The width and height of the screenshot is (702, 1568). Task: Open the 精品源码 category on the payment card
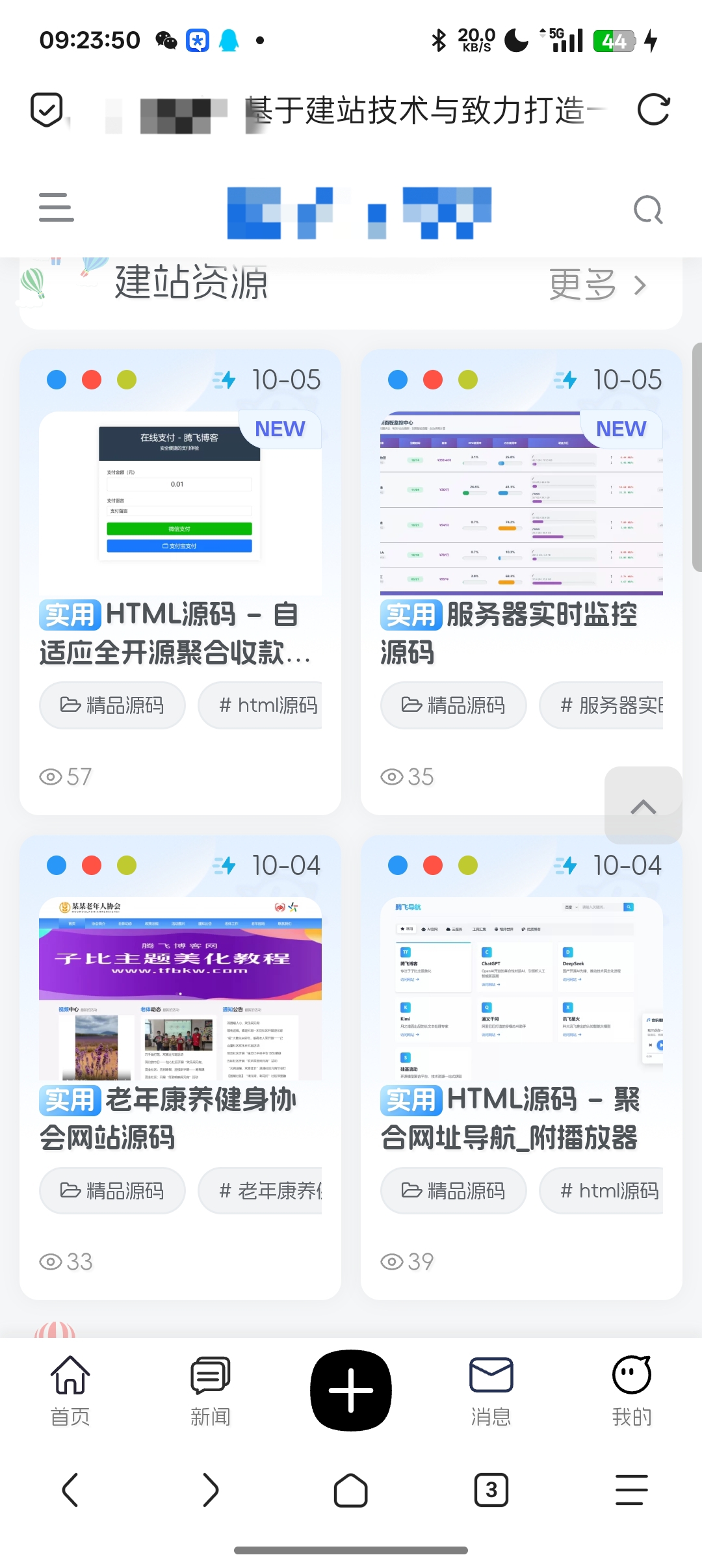(x=112, y=705)
